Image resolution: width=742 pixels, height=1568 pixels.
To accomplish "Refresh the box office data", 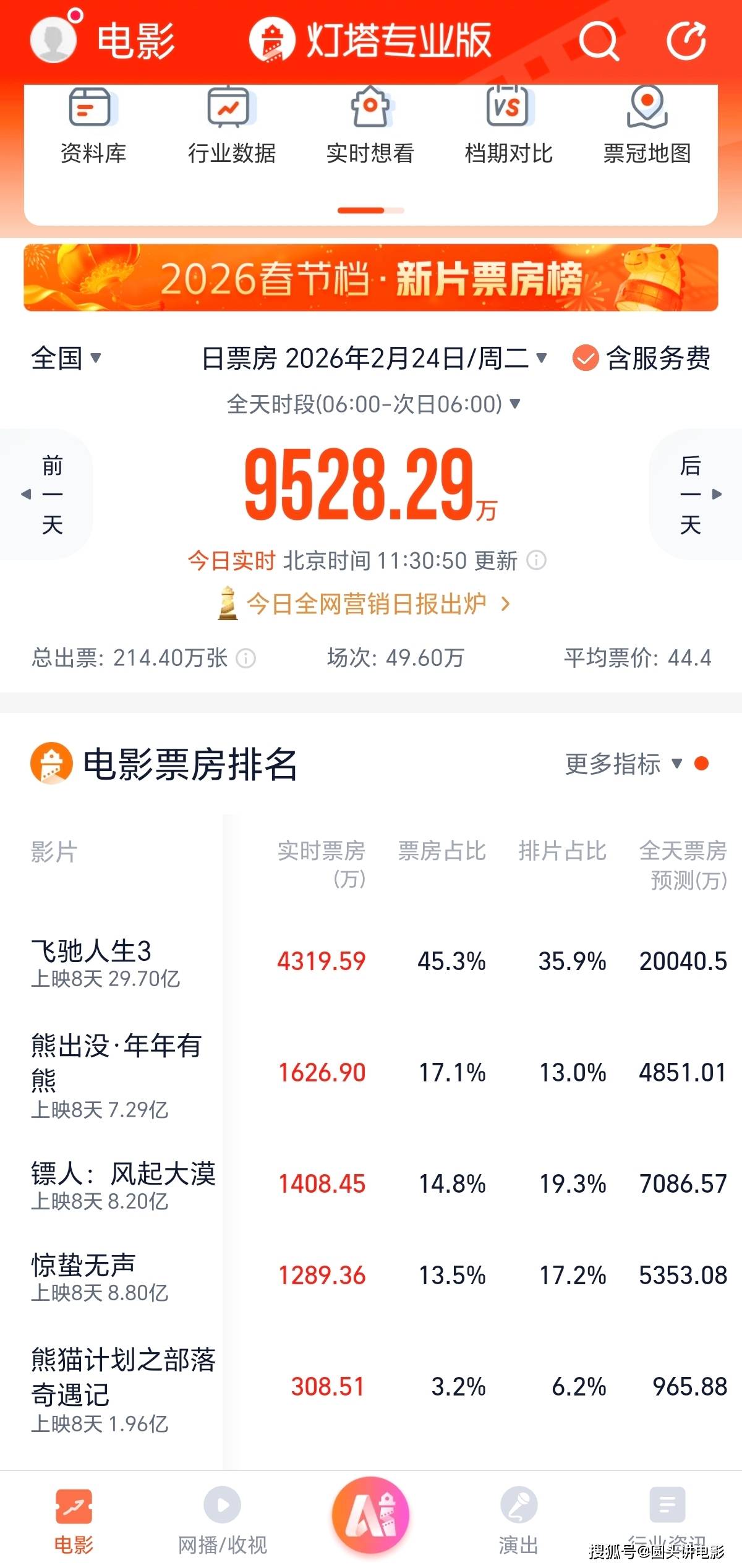I will [x=686, y=41].
